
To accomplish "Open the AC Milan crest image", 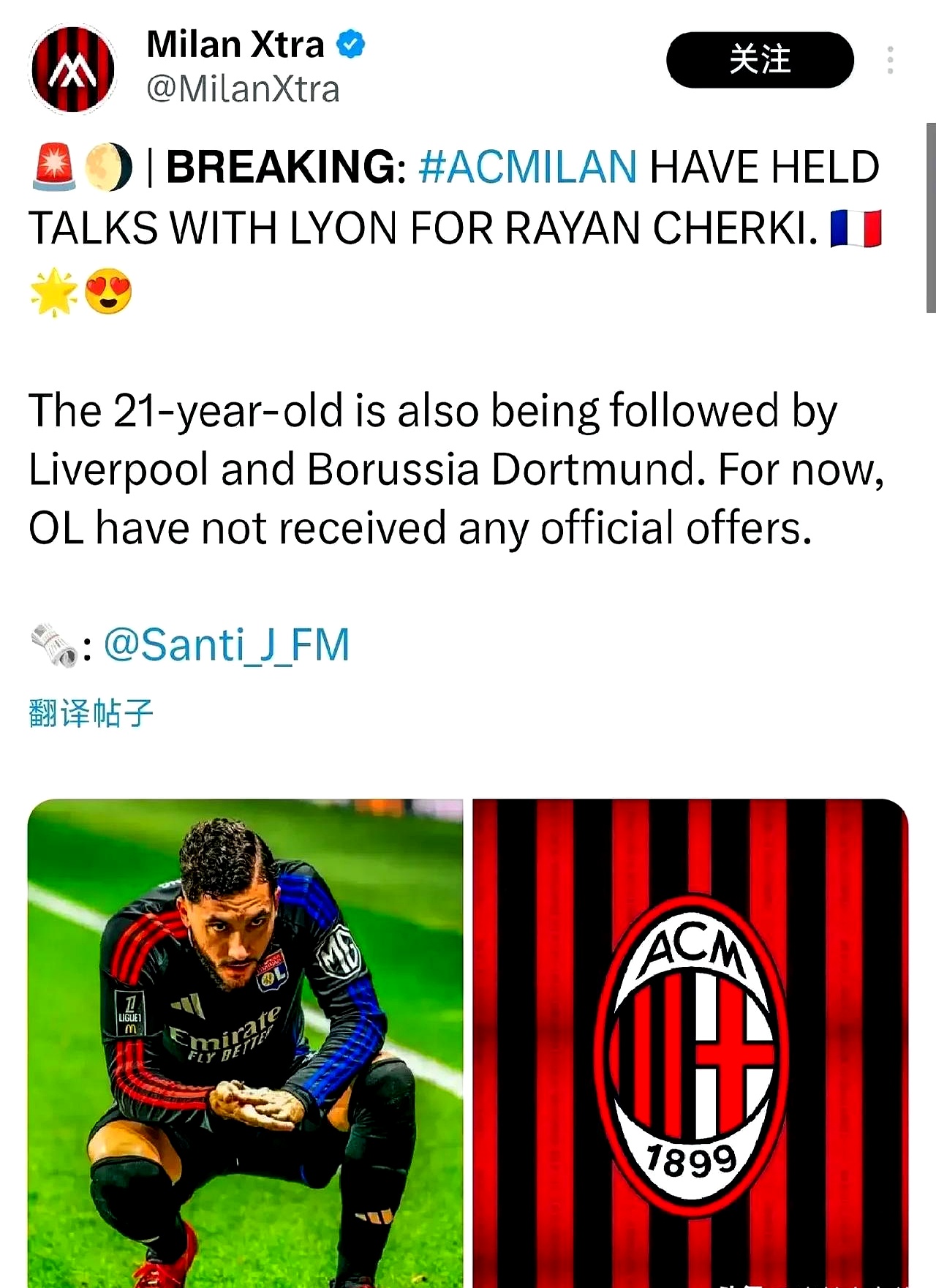I will tap(690, 1042).
